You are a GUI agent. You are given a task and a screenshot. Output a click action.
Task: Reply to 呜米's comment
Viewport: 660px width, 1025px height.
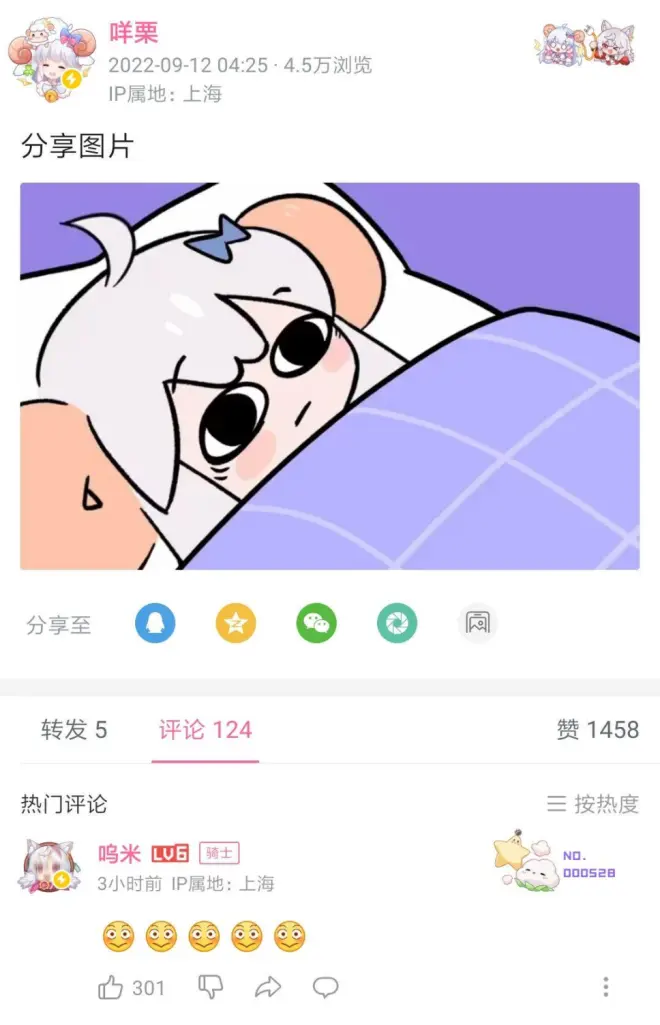(326, 988)
